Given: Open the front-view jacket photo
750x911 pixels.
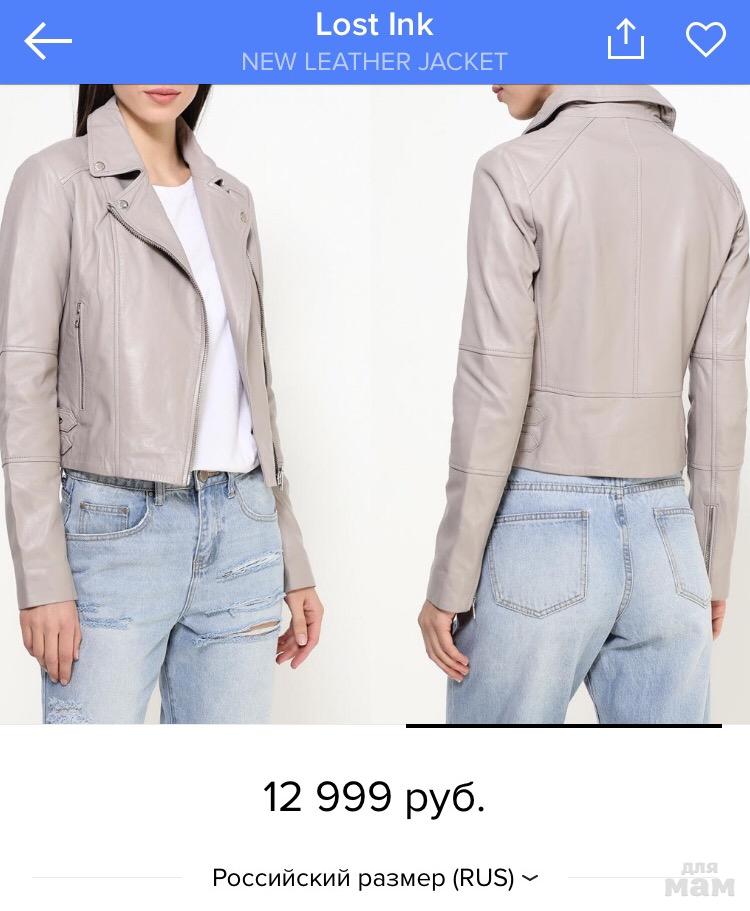Looking at the screenshot, I should (186, 404).
